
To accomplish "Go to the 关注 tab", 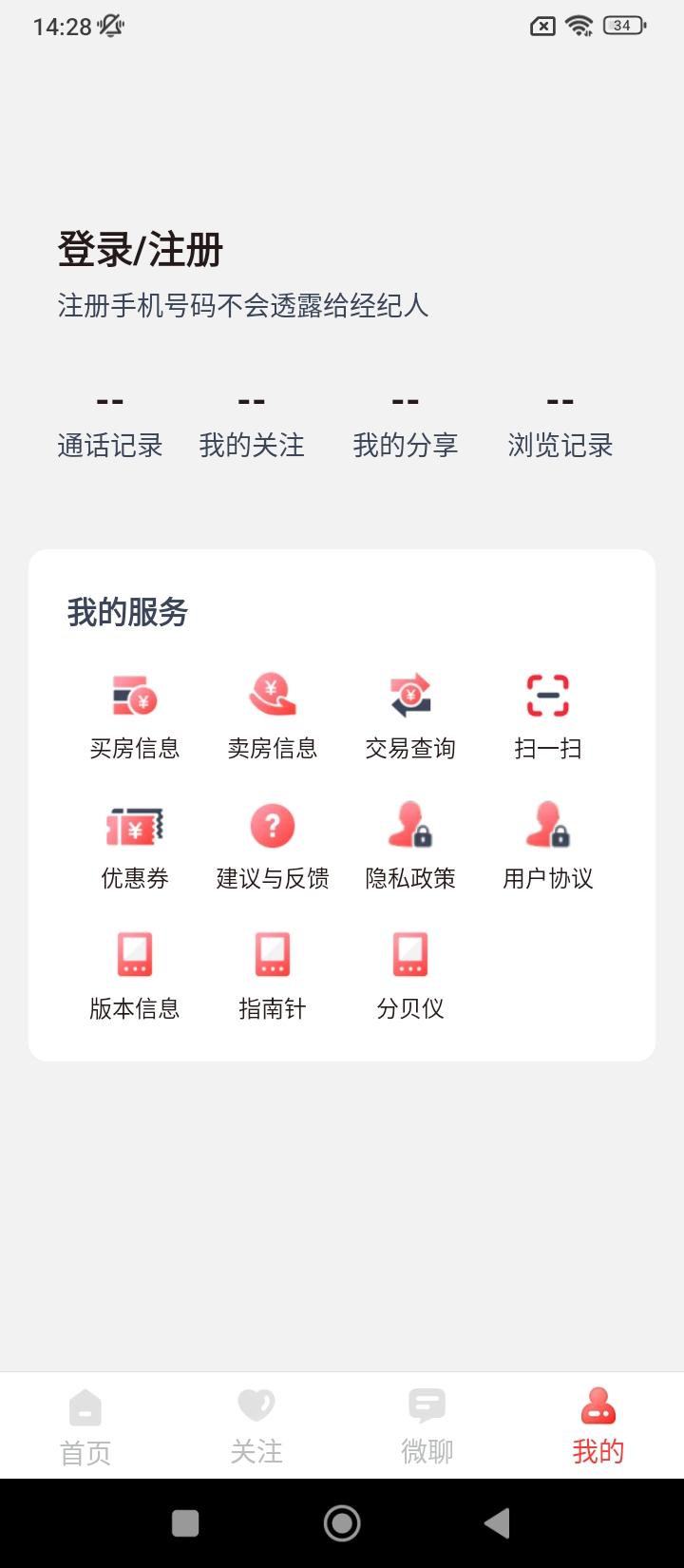I will 256,1425.
